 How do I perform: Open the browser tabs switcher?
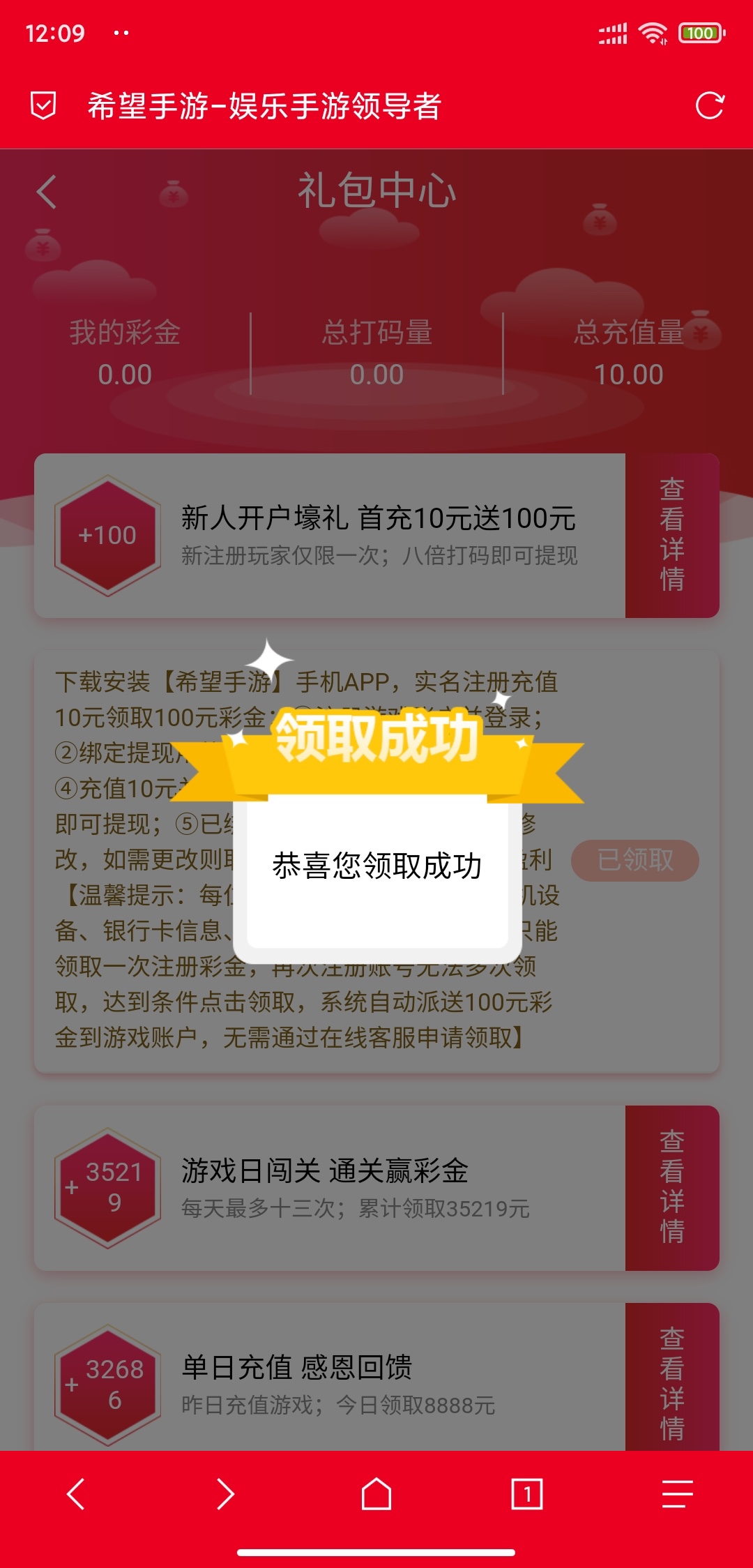[x=526, y=1493]
